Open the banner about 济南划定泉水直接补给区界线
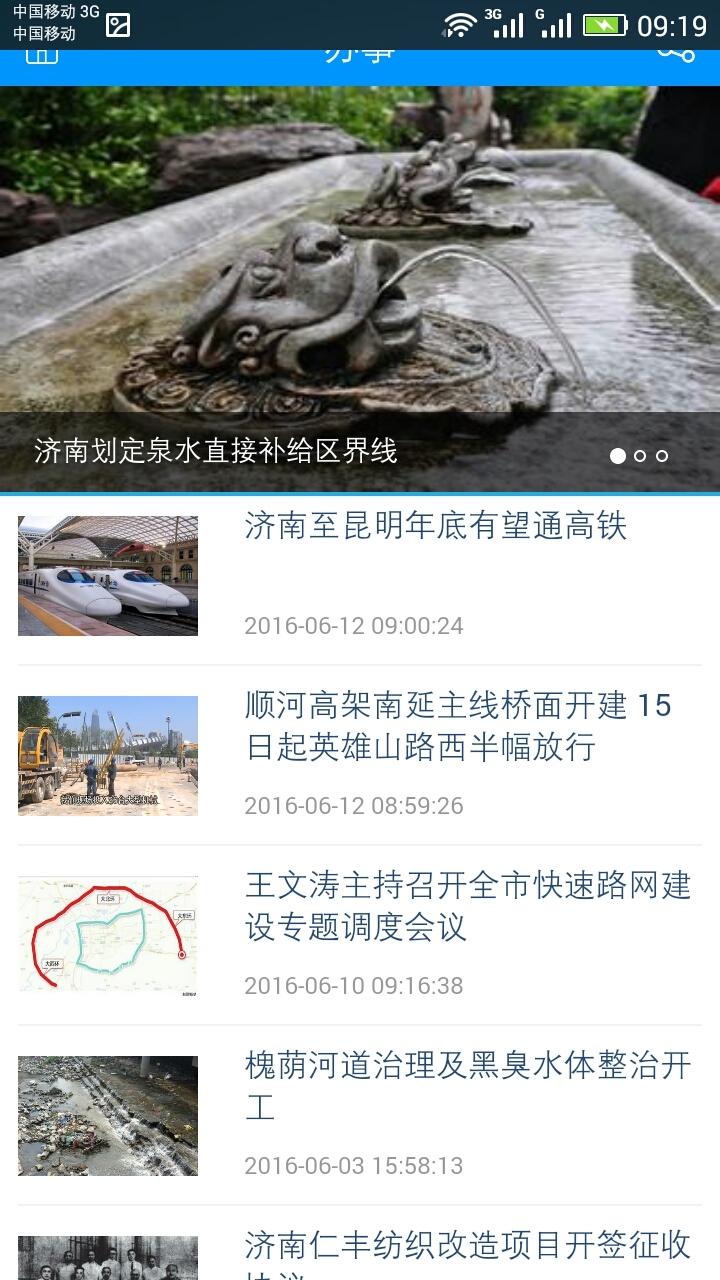Screen dimensions: 720x1280 click(360, 290)
